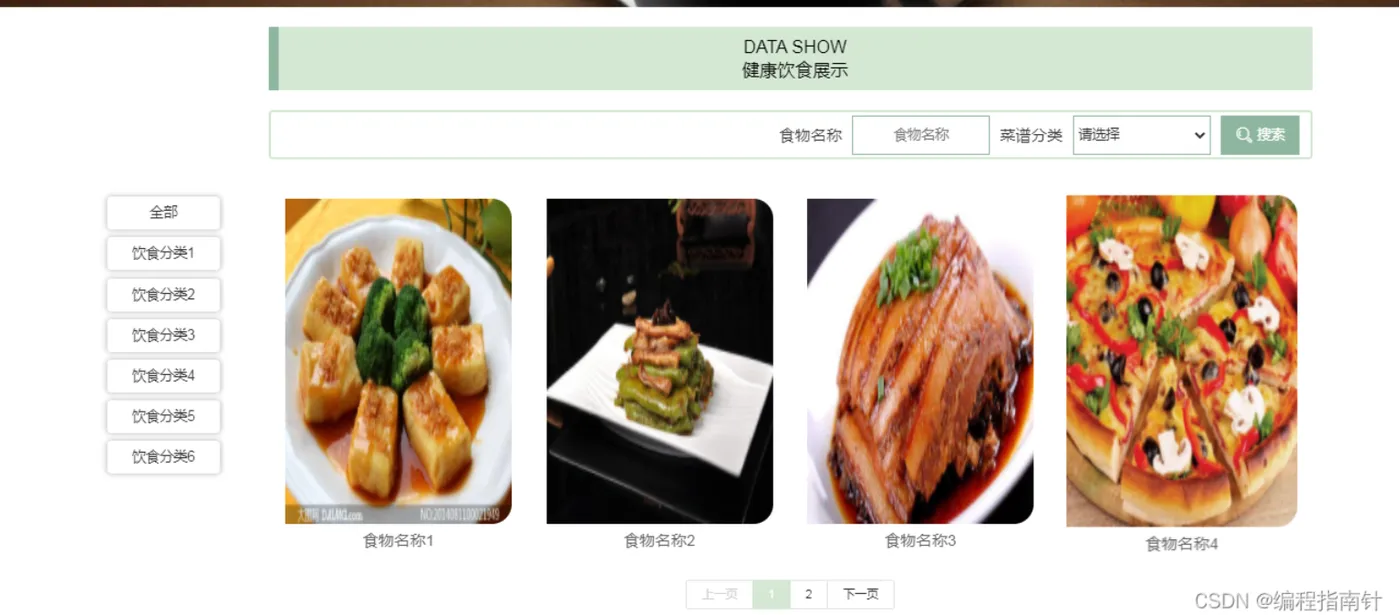Open the 食物名称1 food card
The image size is (1400, 615).
point(398,361)
